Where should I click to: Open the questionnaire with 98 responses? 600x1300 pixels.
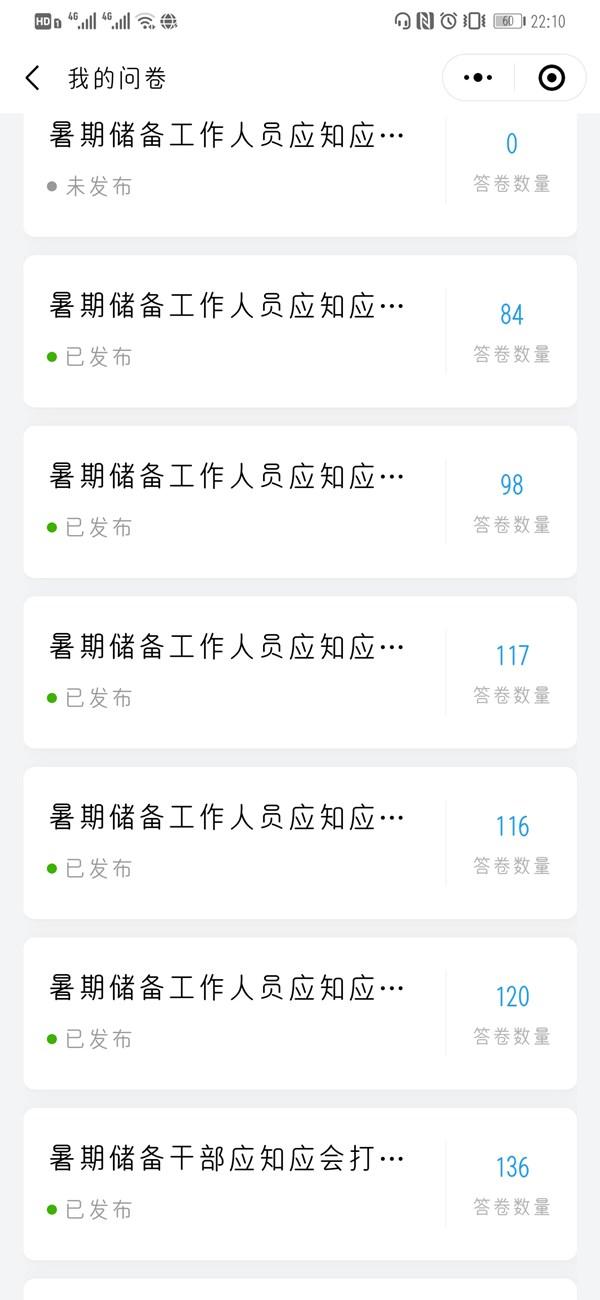300,502
